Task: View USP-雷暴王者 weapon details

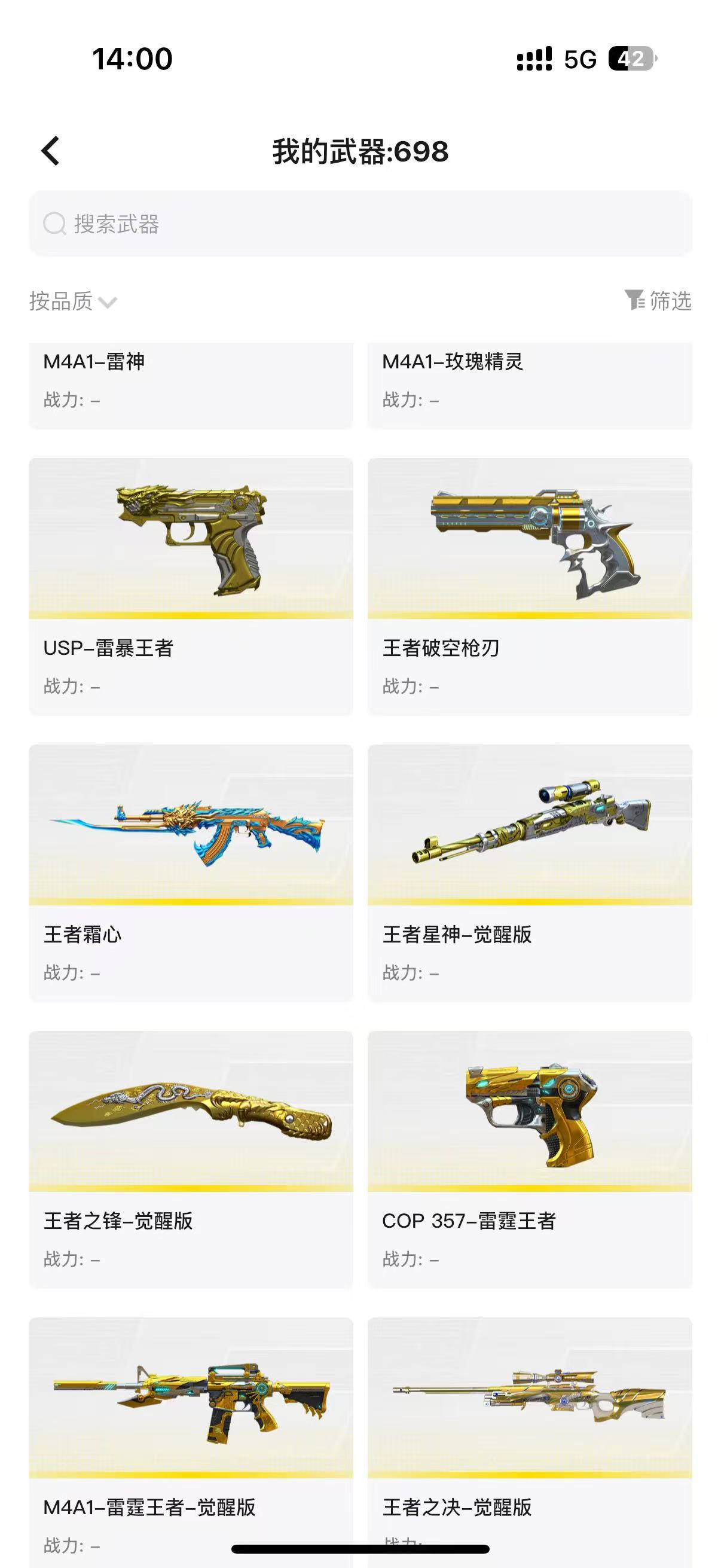Action: point(191,586)
